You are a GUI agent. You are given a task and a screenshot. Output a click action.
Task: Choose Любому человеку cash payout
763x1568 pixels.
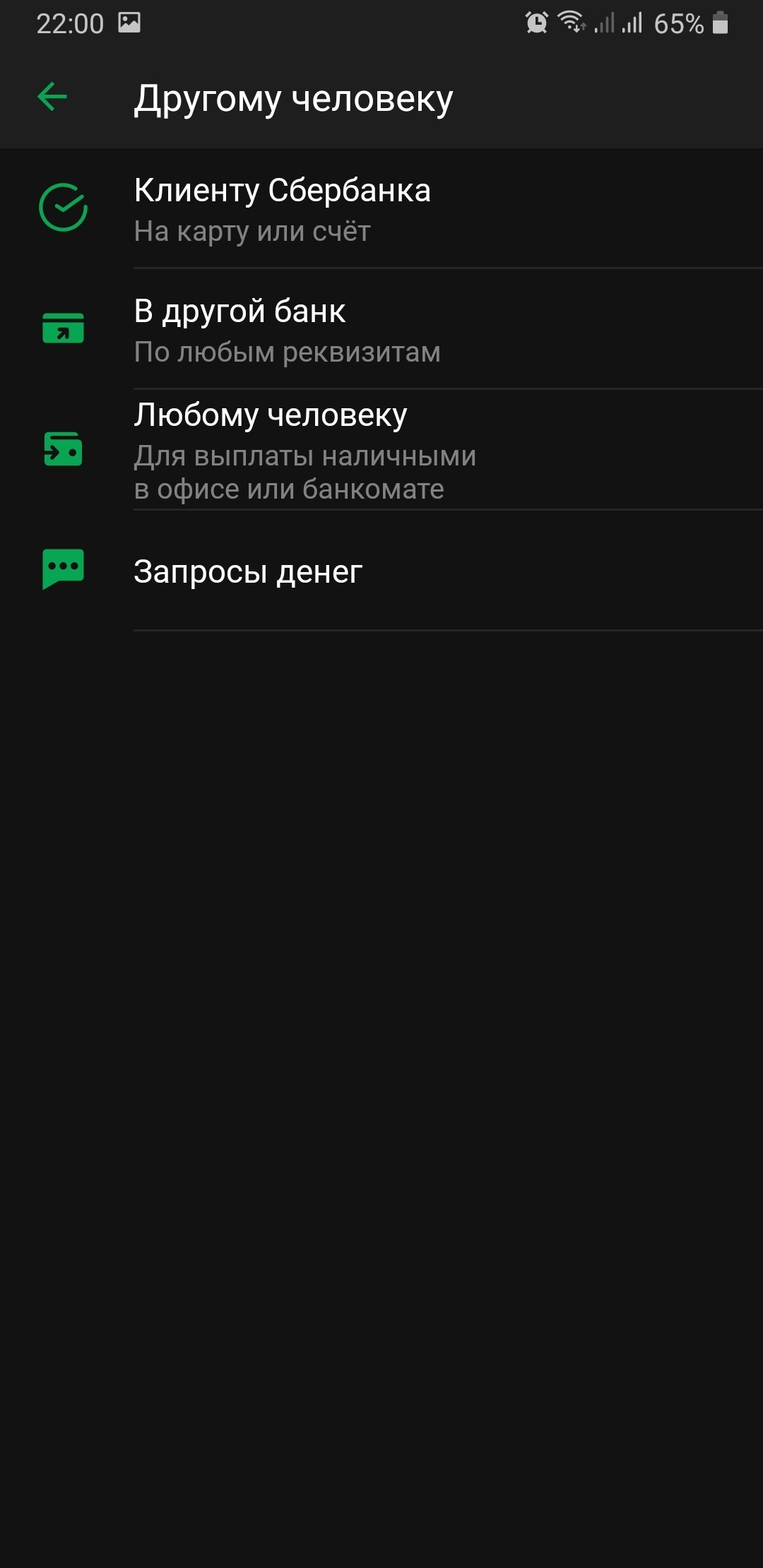pyautogui.click(x=381, y=450)
